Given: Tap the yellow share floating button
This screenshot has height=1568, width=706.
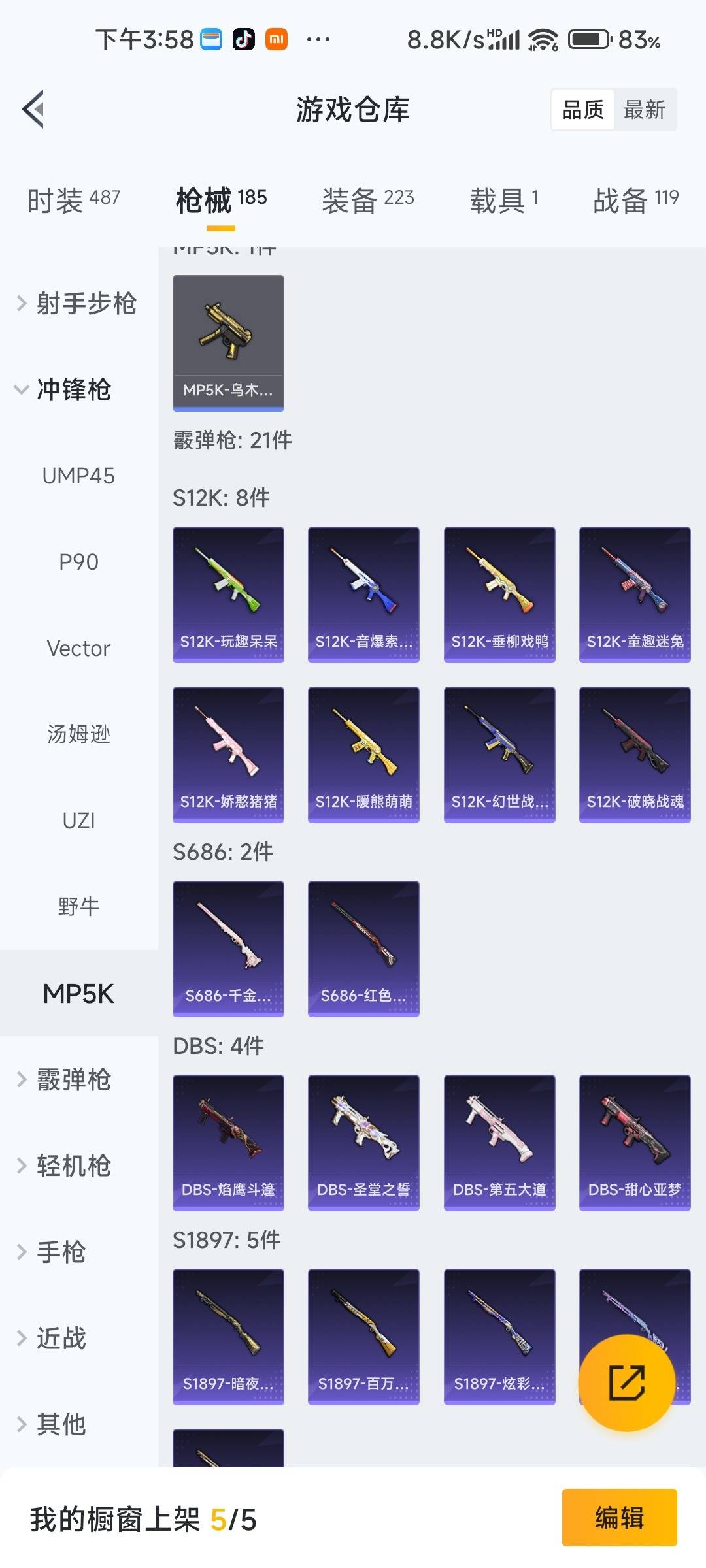Looking at the screenshot, I should 626,1383.
